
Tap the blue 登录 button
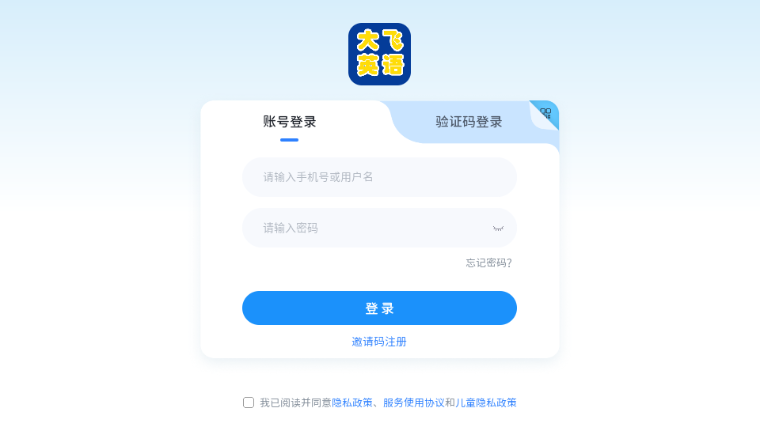[379, 308]
